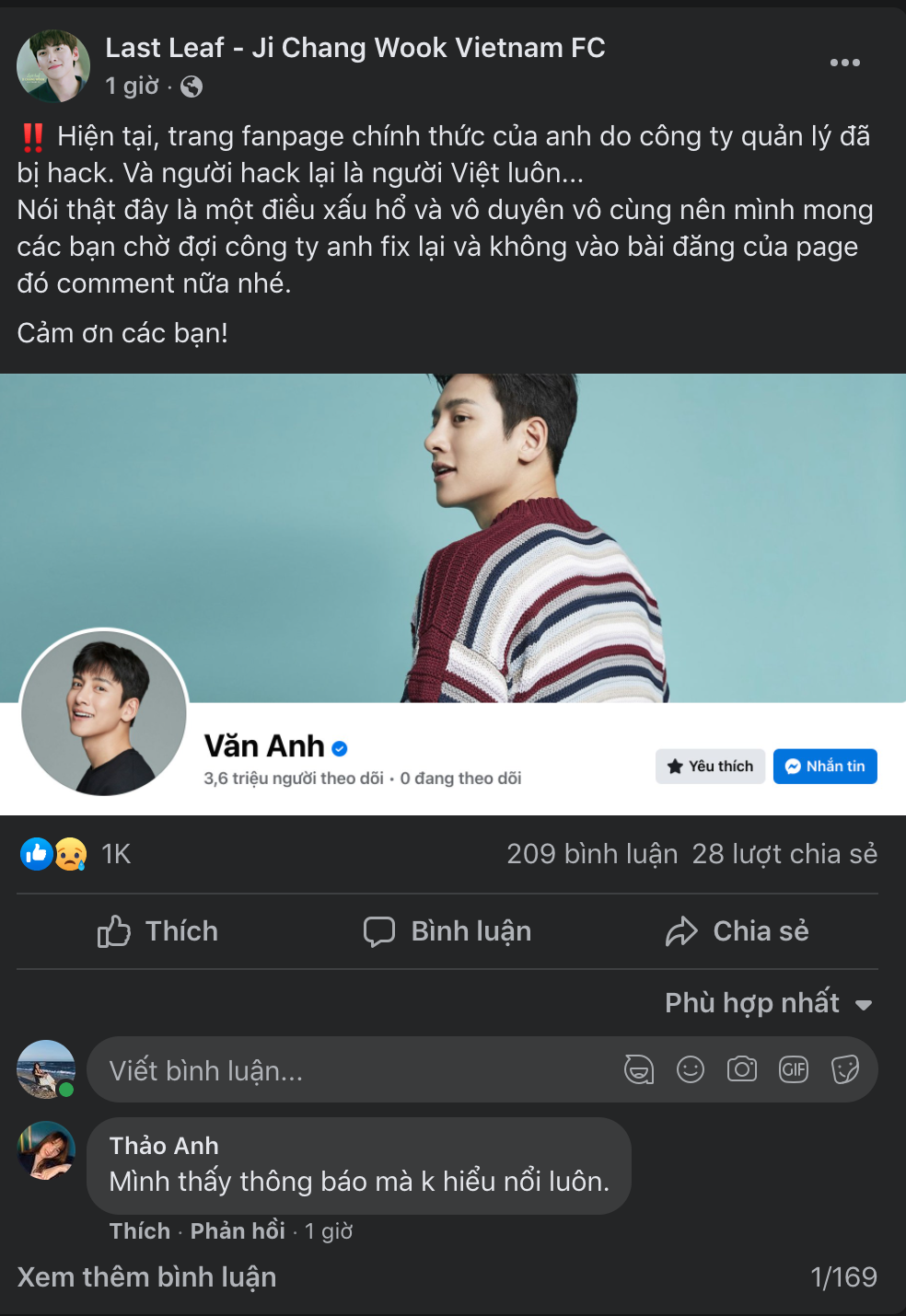Click the blue verified badge beside Văn Anh

[339, 748]
